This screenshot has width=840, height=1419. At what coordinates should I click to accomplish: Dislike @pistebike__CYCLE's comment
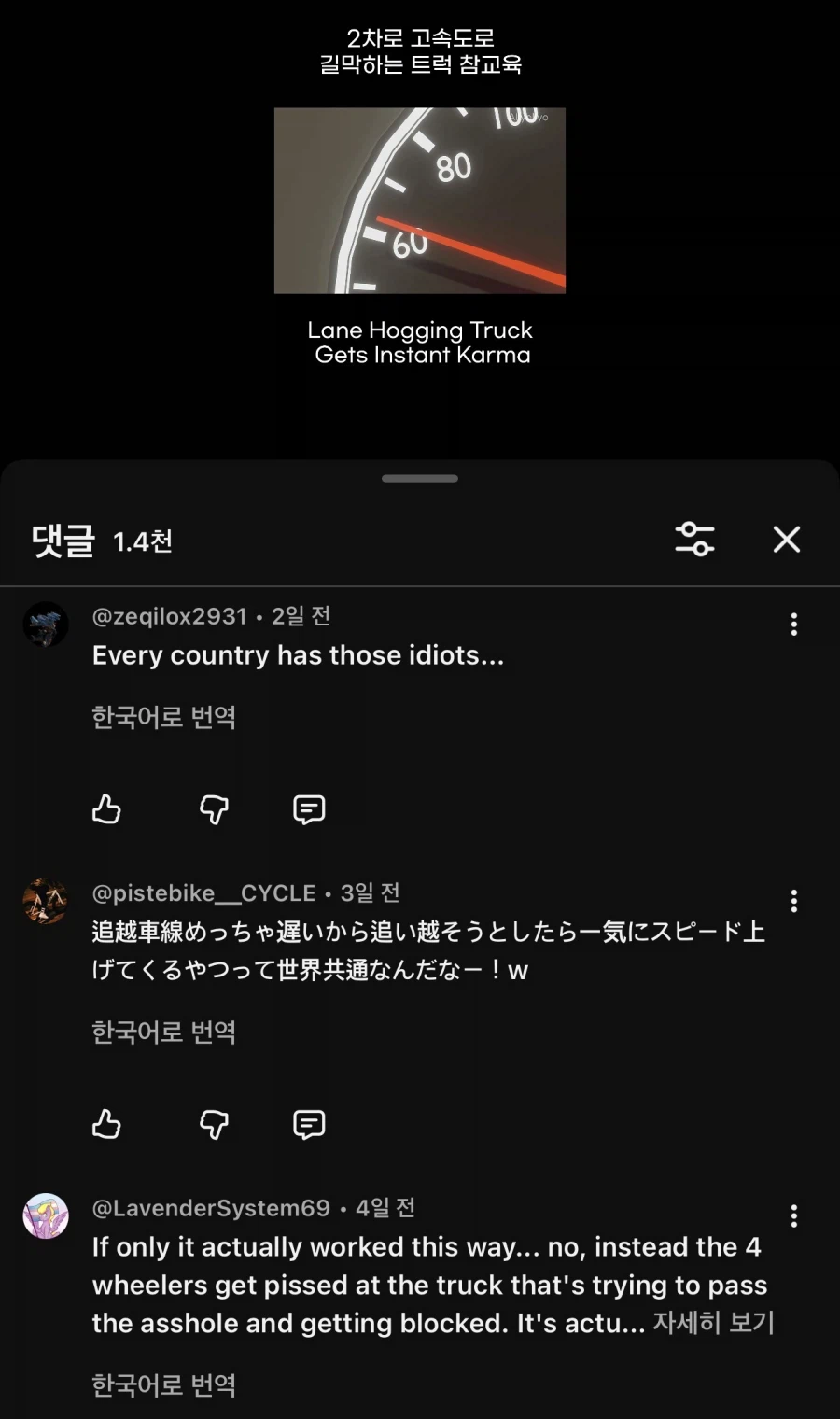pos(213,1125)
